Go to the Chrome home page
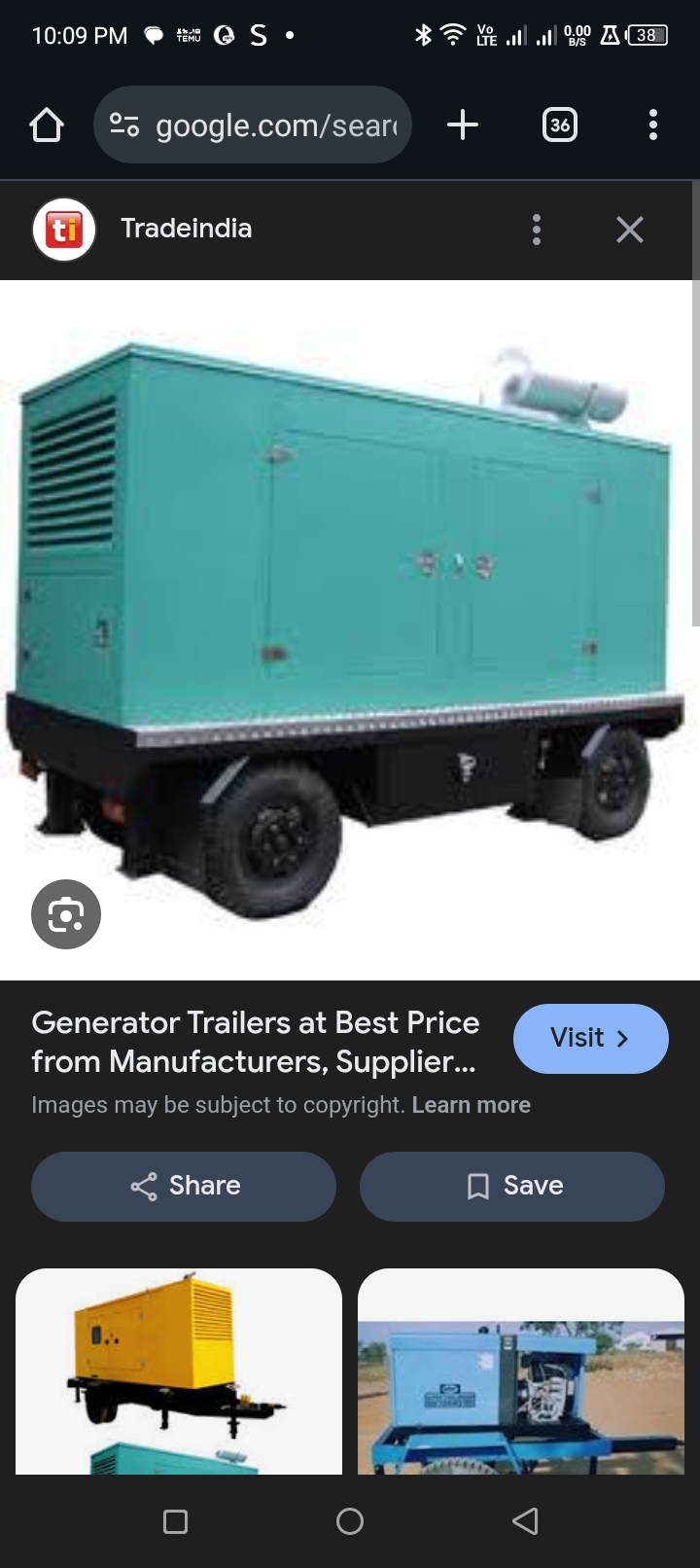The image size is (700, 1568). click(47, 125)
